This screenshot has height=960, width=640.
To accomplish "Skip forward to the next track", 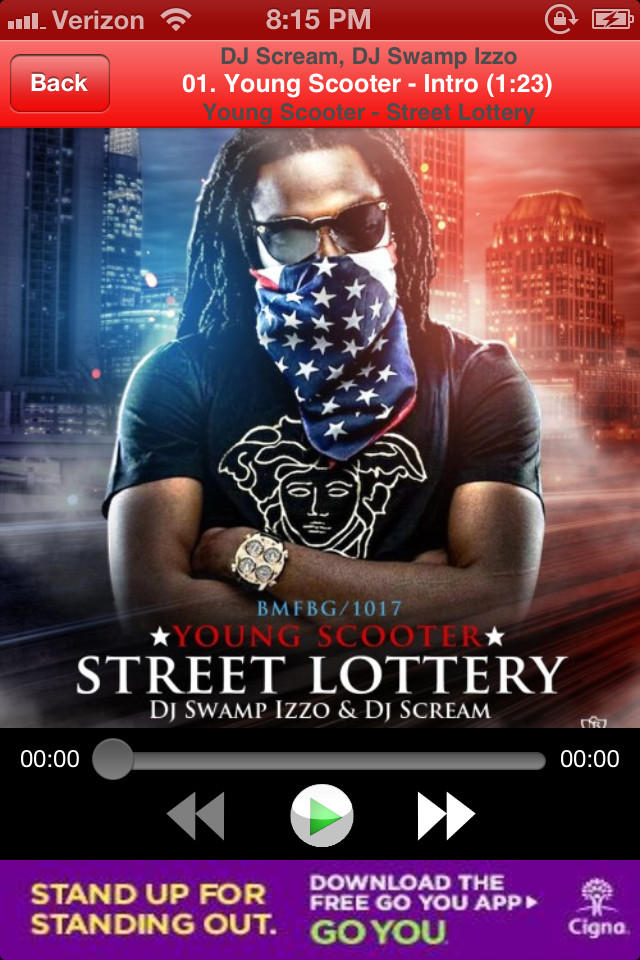I will (x=445, y=816).
